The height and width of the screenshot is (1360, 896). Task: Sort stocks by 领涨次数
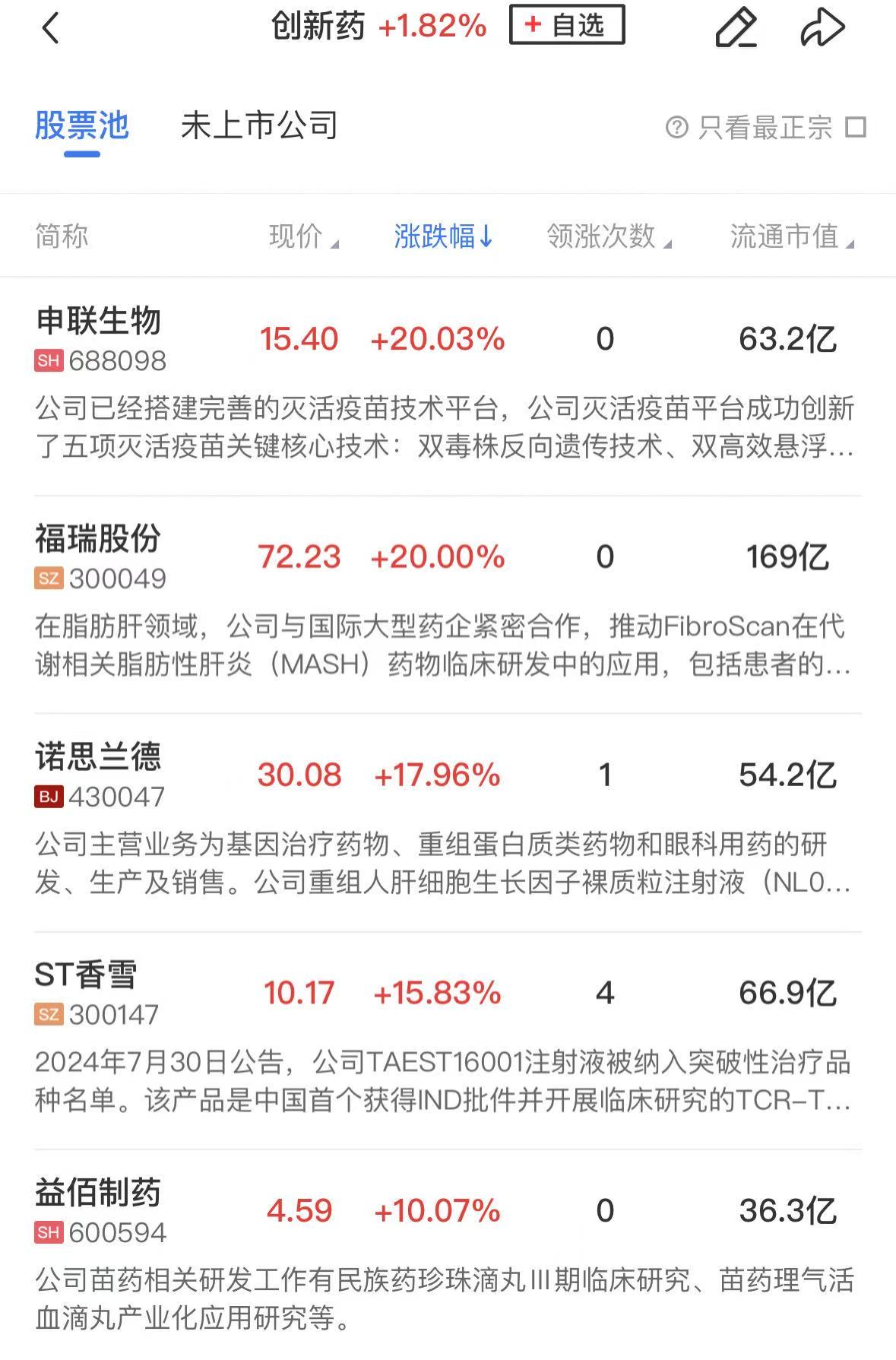point(609,236)
